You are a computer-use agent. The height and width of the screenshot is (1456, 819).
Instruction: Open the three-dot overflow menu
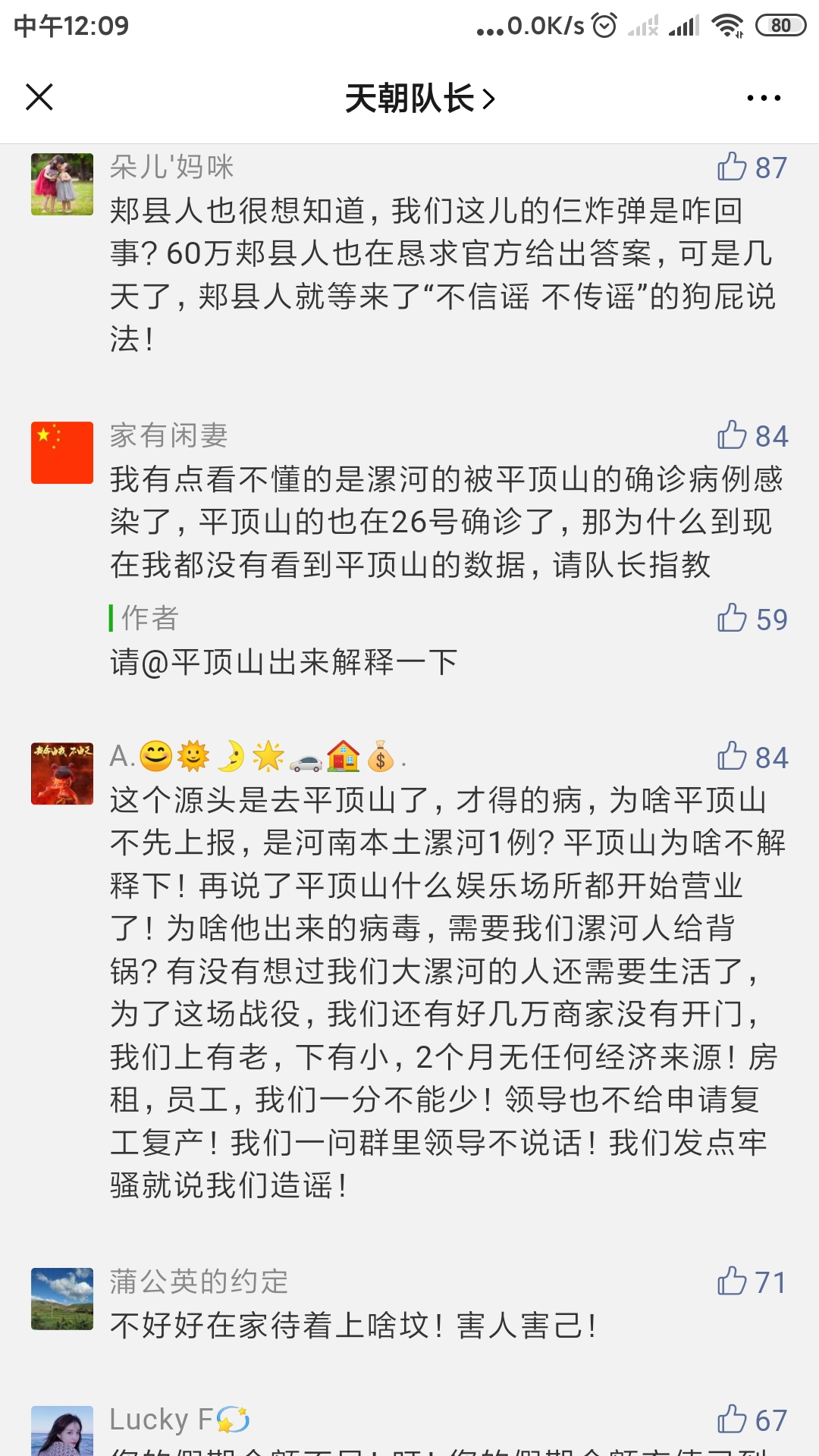pos(763,98)
